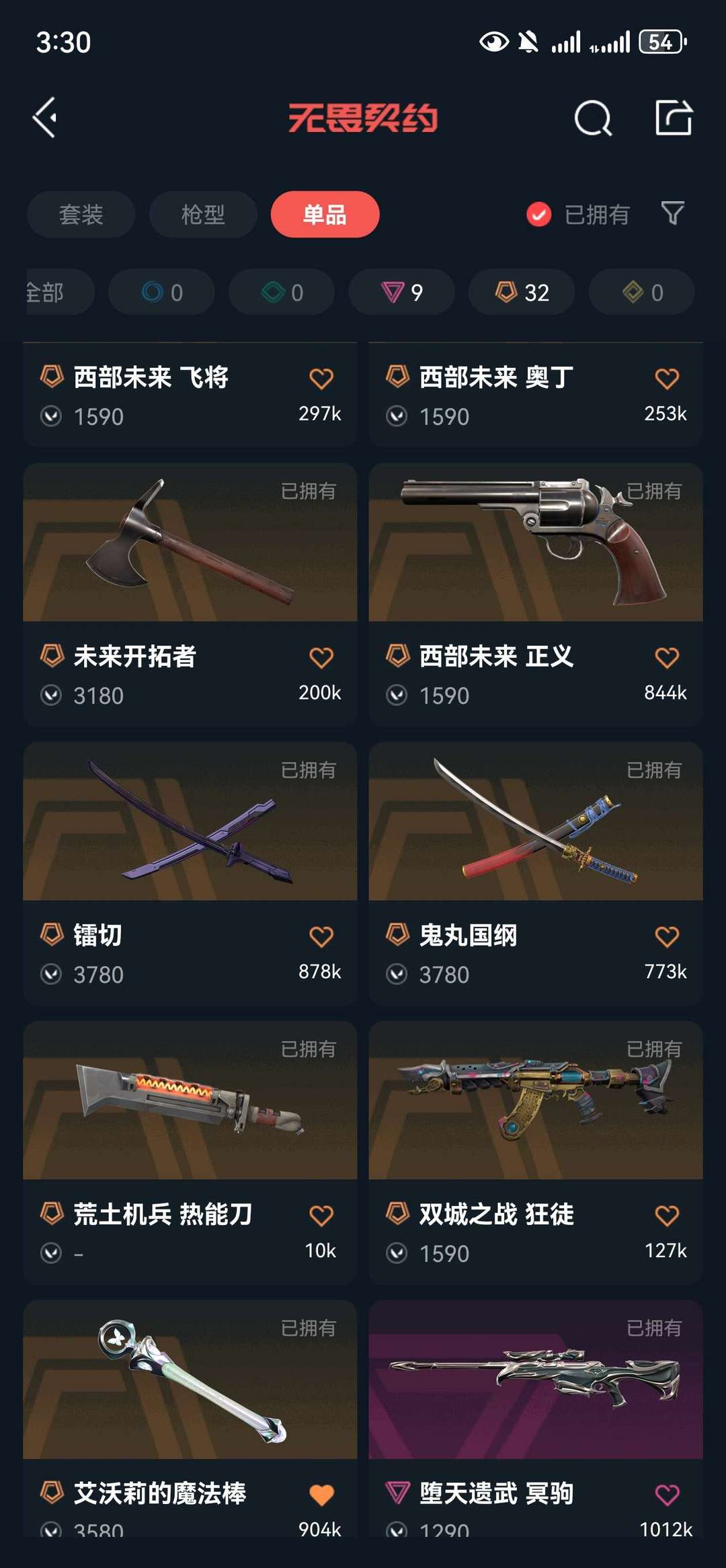The height and width of the screenshot is (1568, 726).
Task: Share this page with the share icon
Action: pyautogui.click(x=674, y=118)
